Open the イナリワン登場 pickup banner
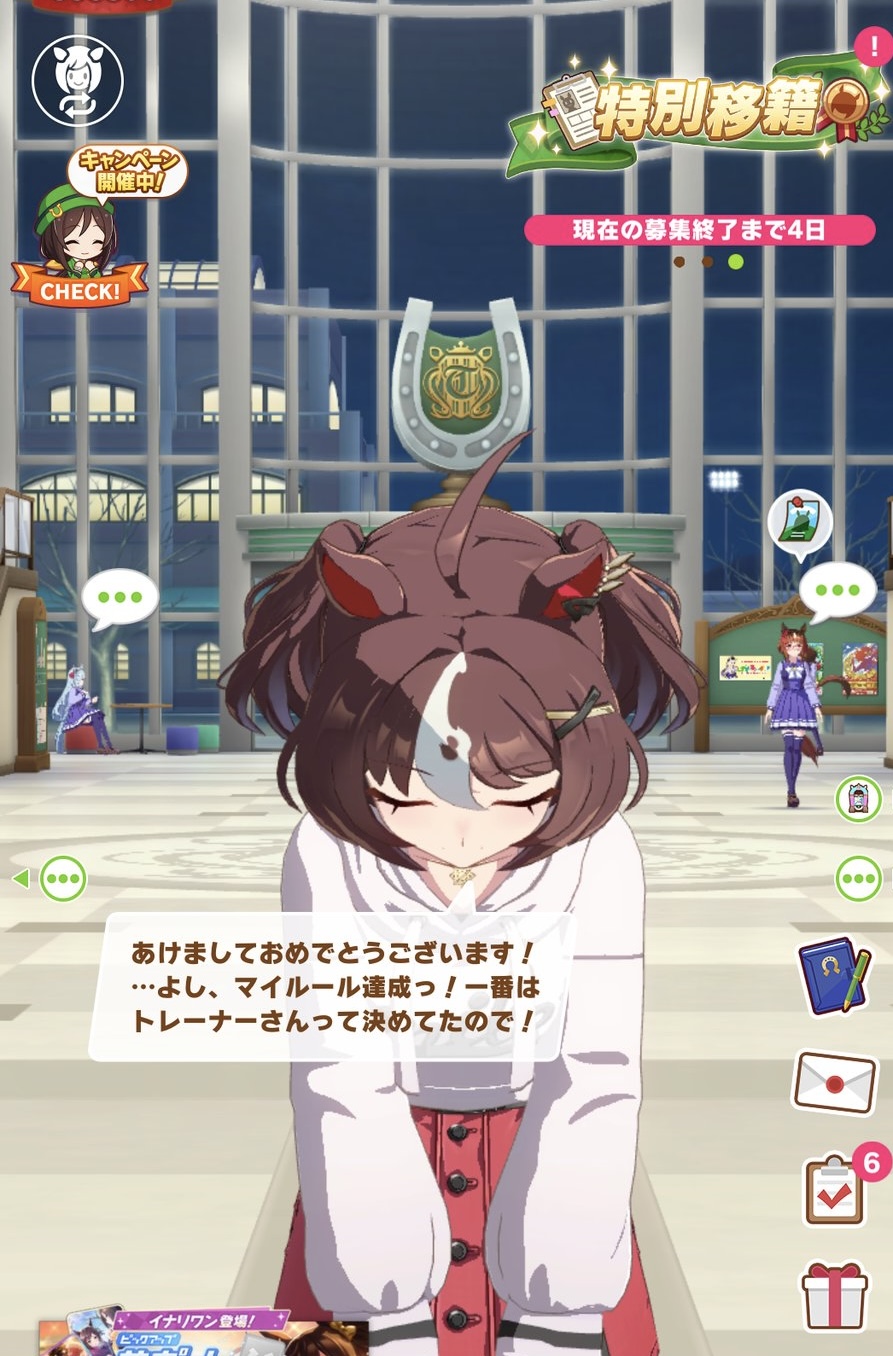 200,1332
